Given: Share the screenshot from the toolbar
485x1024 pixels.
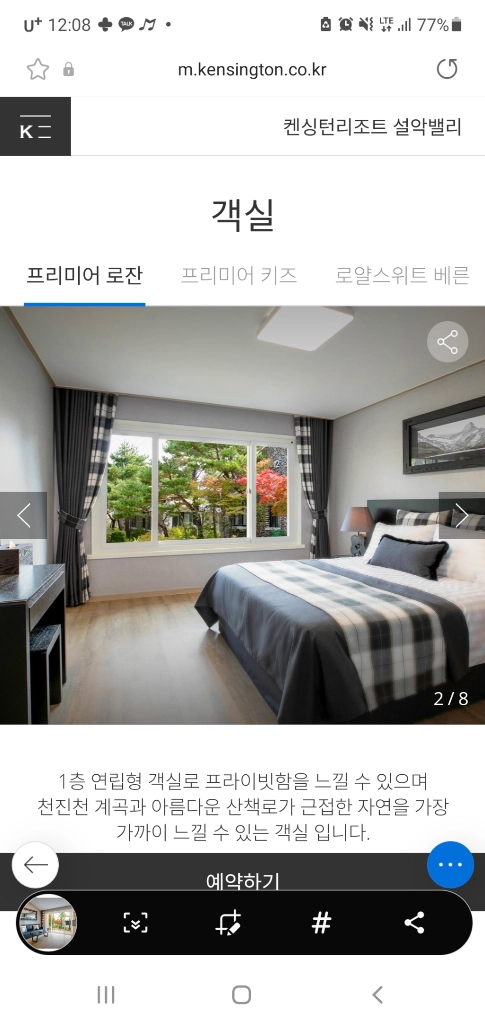Looking at the screenshot, I should pos(414,923).
